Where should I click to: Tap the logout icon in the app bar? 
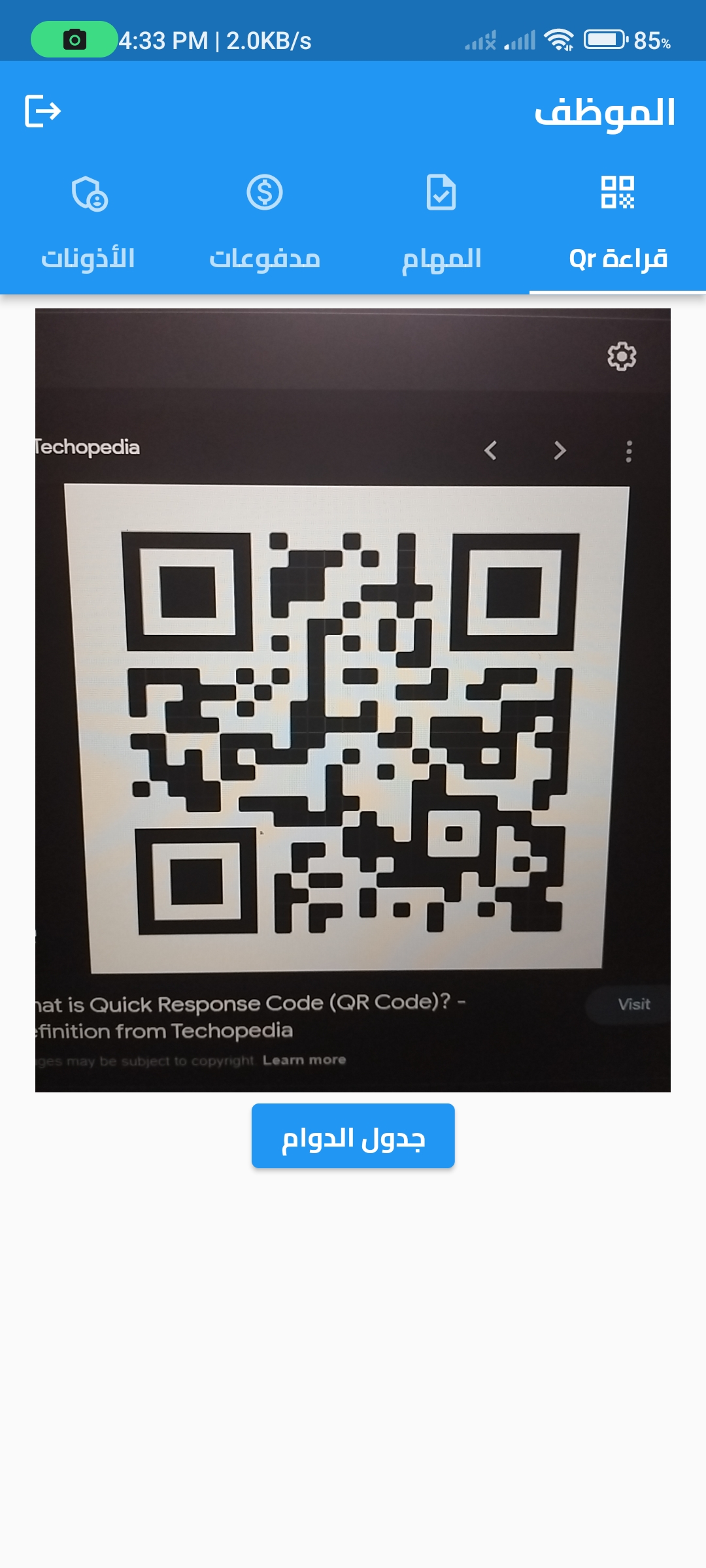click(42, 111)
